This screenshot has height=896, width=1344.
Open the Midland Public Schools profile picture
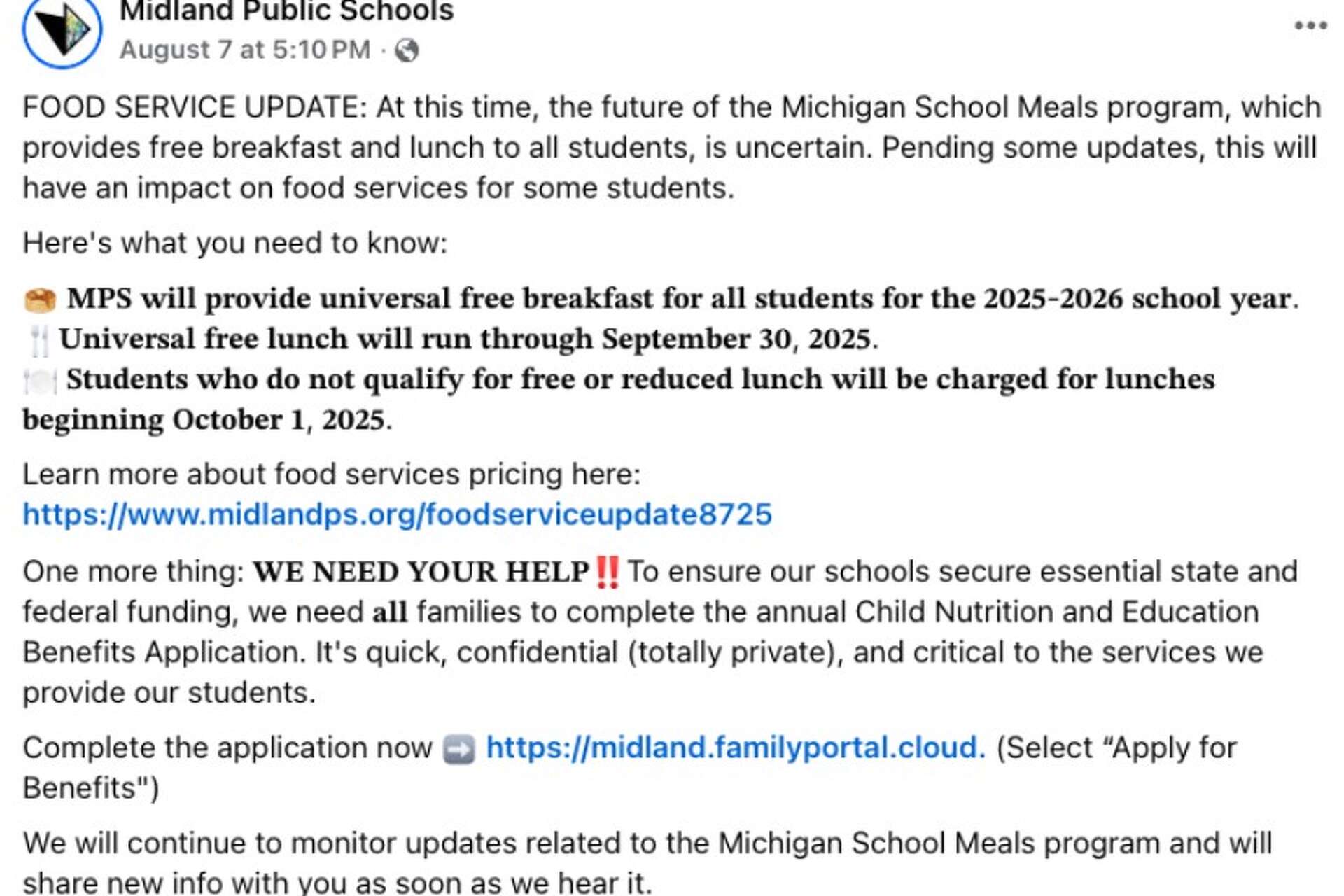62,31
